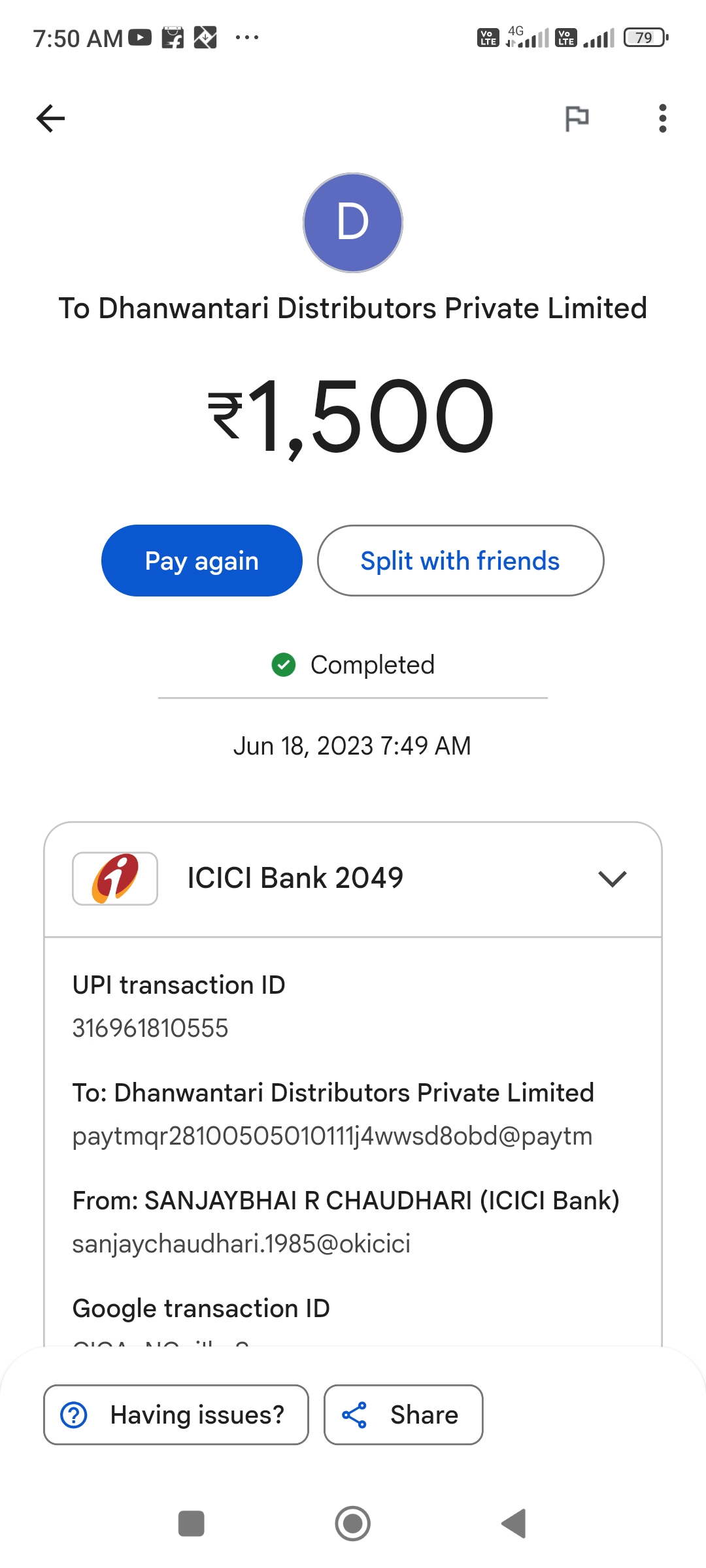Share this transaction receipt
Image resolution: width=706 pixels, height=1568 pixels.
[403, 1414]
